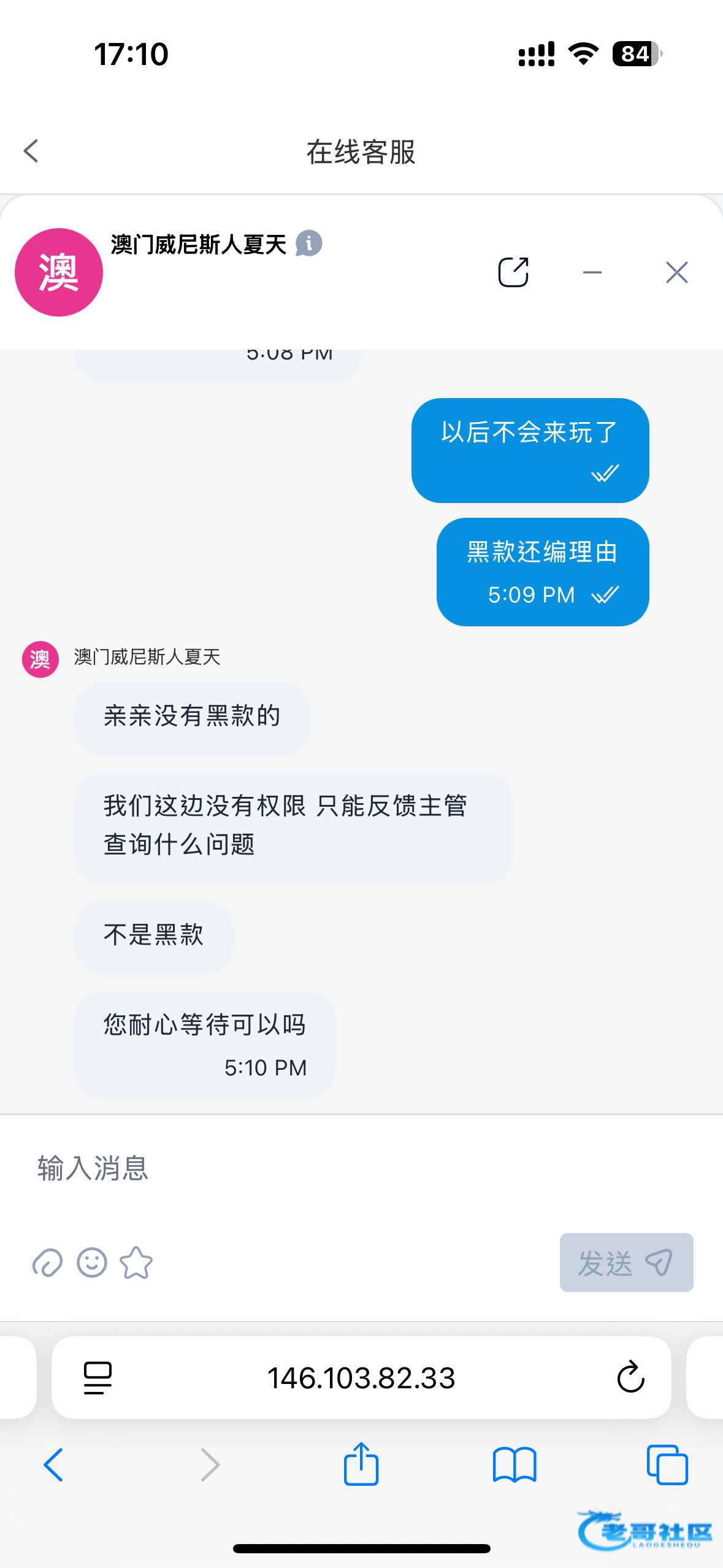Minimize the chat widget

pyautogui.click(x=592, y=272)
